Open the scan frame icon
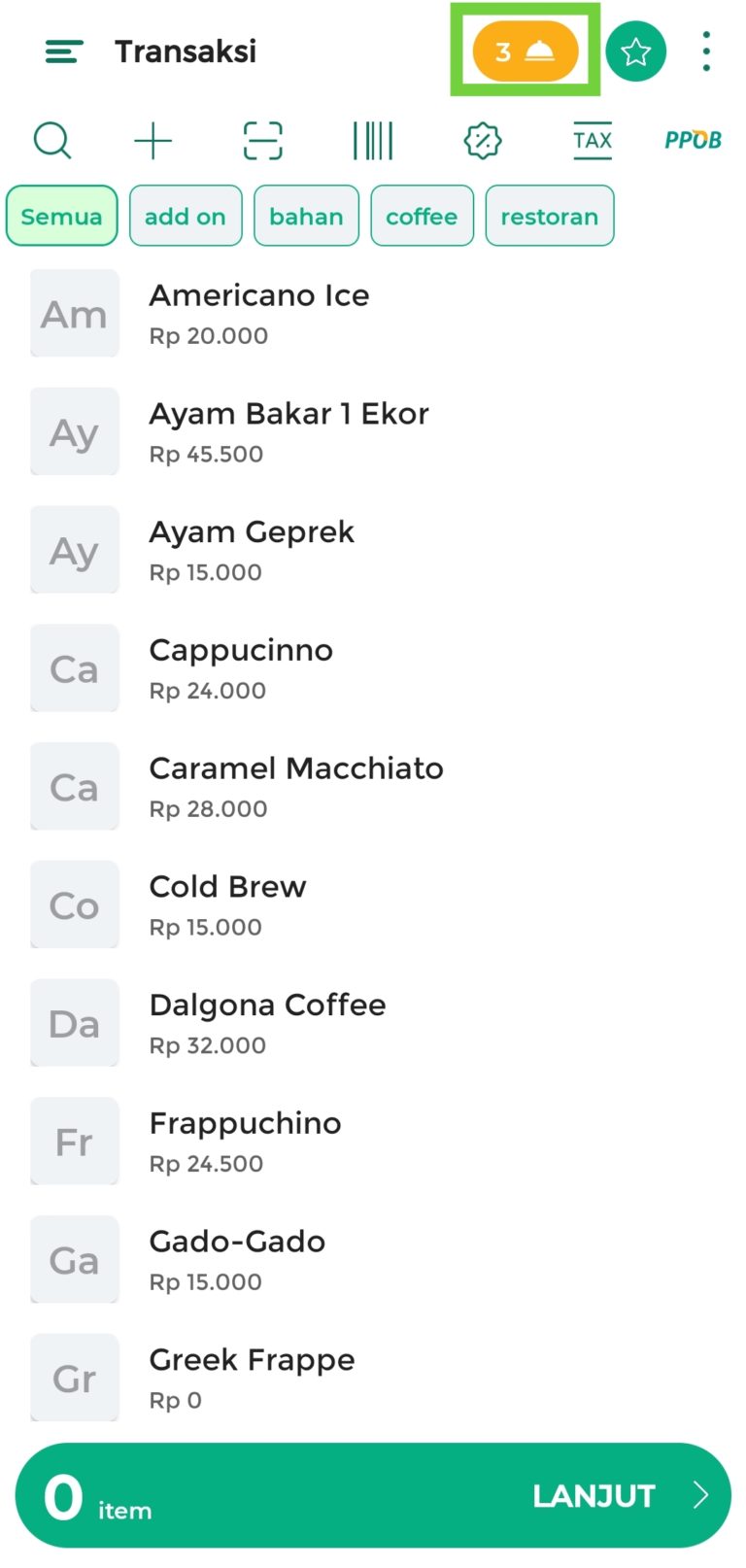 click(262, 141)
